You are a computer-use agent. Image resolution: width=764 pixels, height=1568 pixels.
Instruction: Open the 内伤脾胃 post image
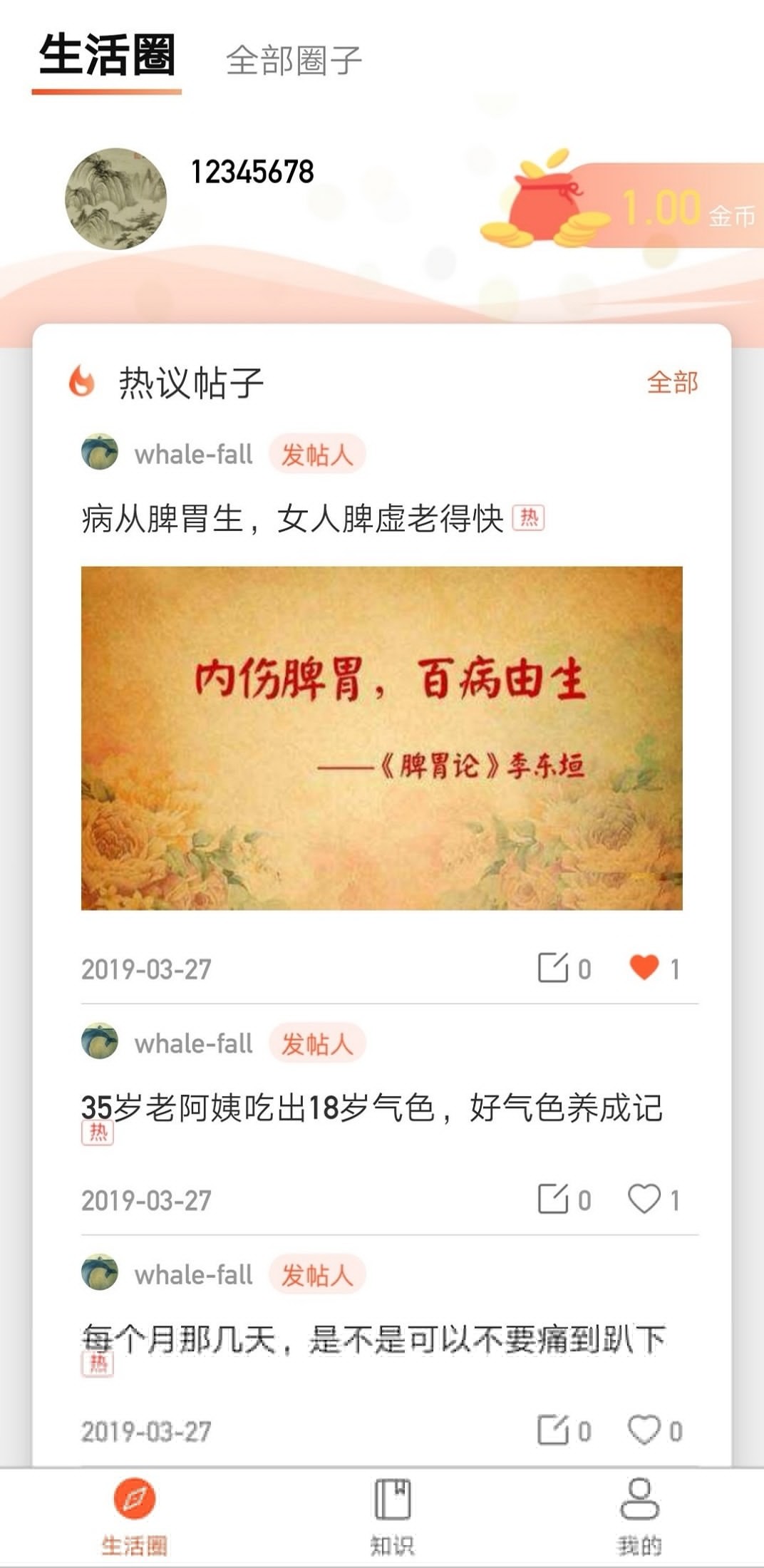pos(382,738)
